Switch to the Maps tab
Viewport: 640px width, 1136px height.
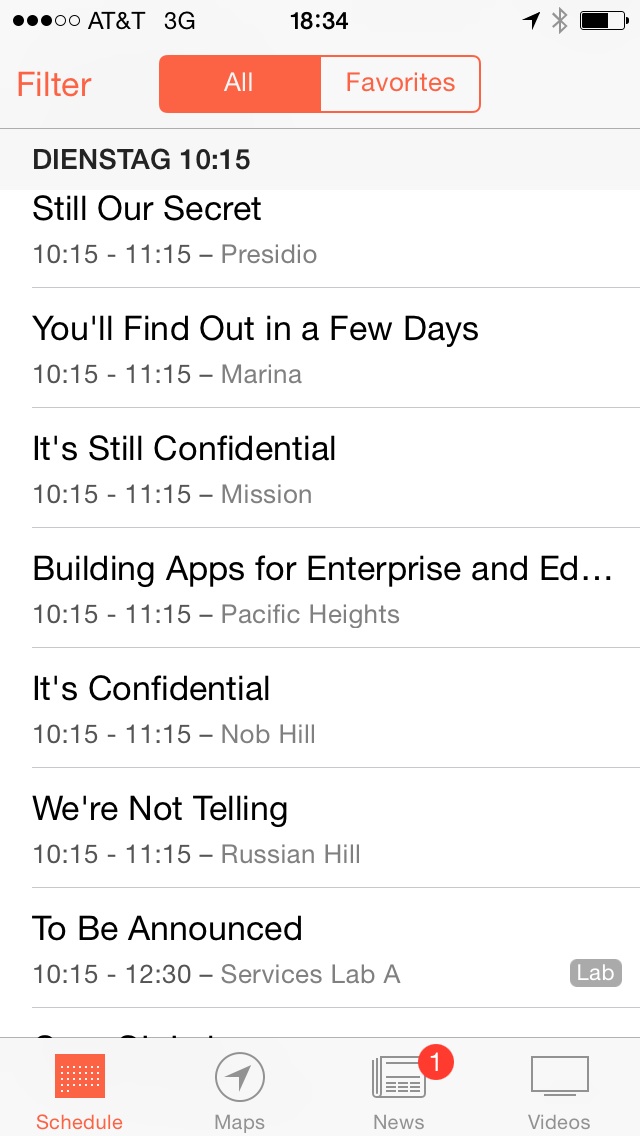click(x=239, y=1090)
